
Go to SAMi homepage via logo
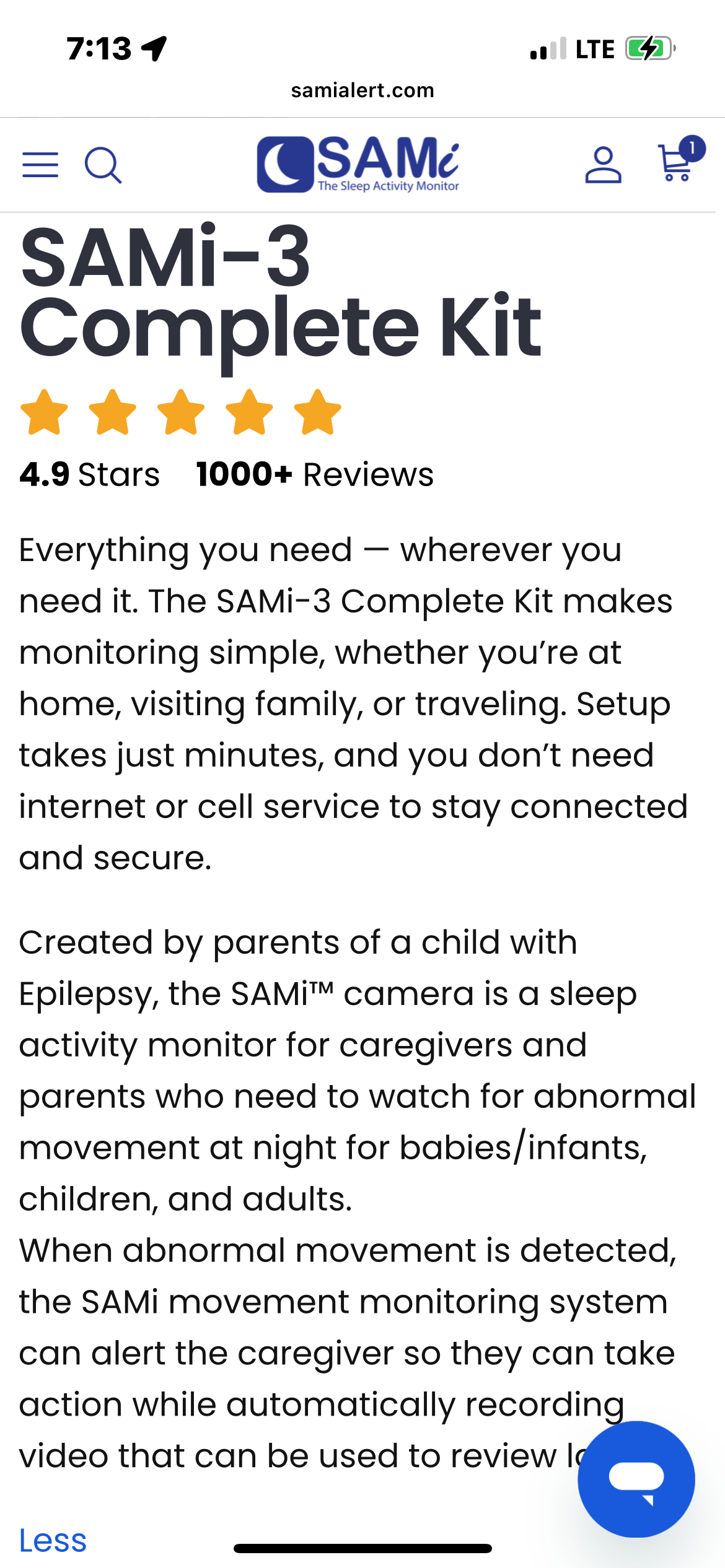358,165
